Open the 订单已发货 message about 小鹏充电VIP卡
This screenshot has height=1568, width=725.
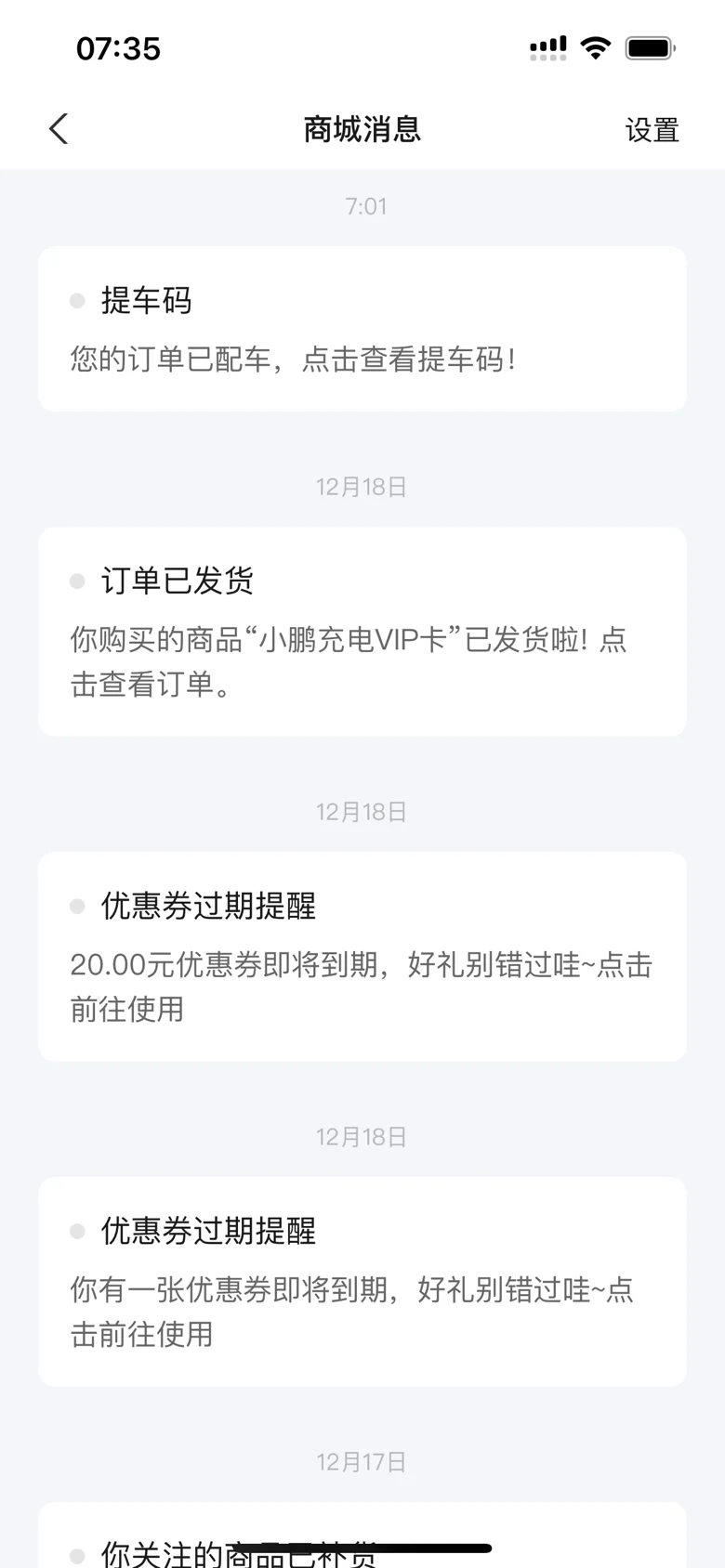[x=362, y=632]
